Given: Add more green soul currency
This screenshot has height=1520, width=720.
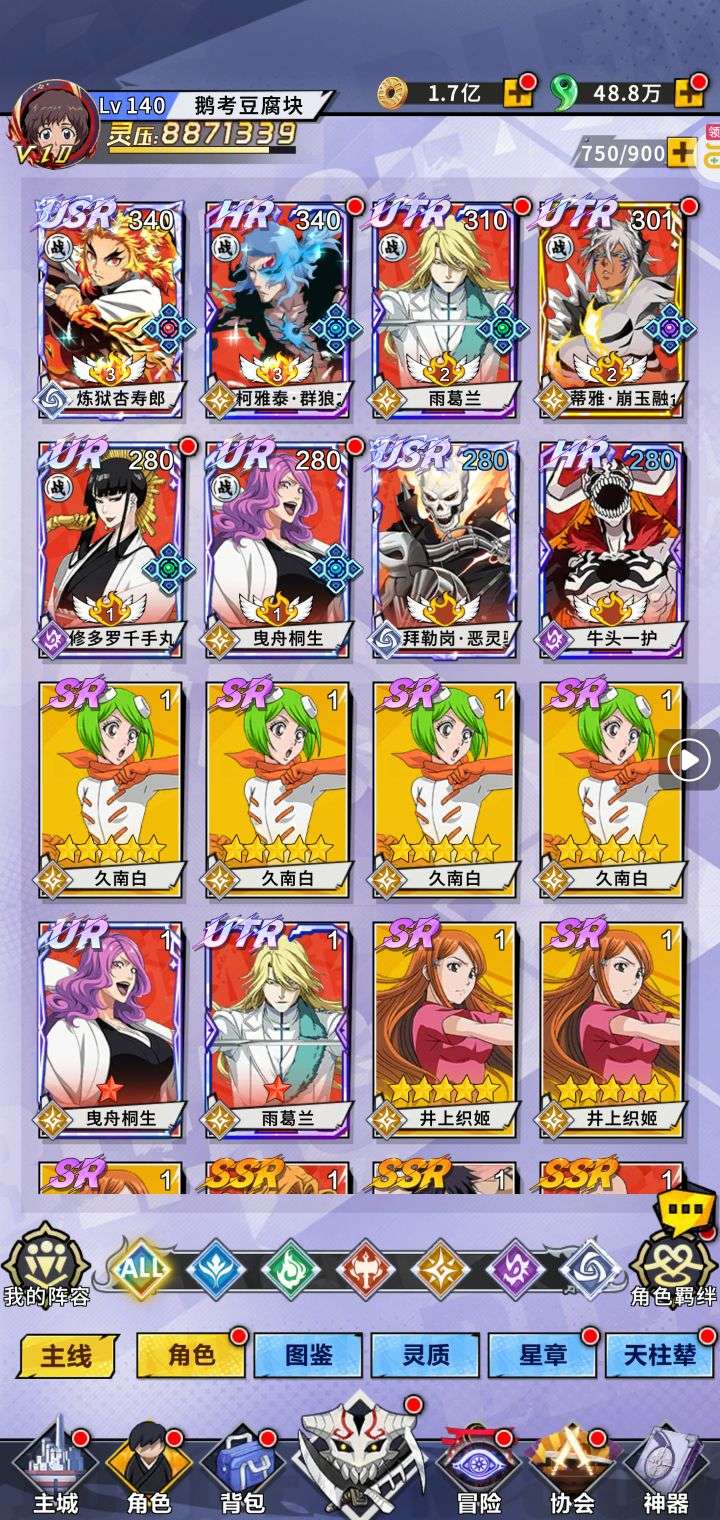Looking at the screenshot, I should [688, 93].
